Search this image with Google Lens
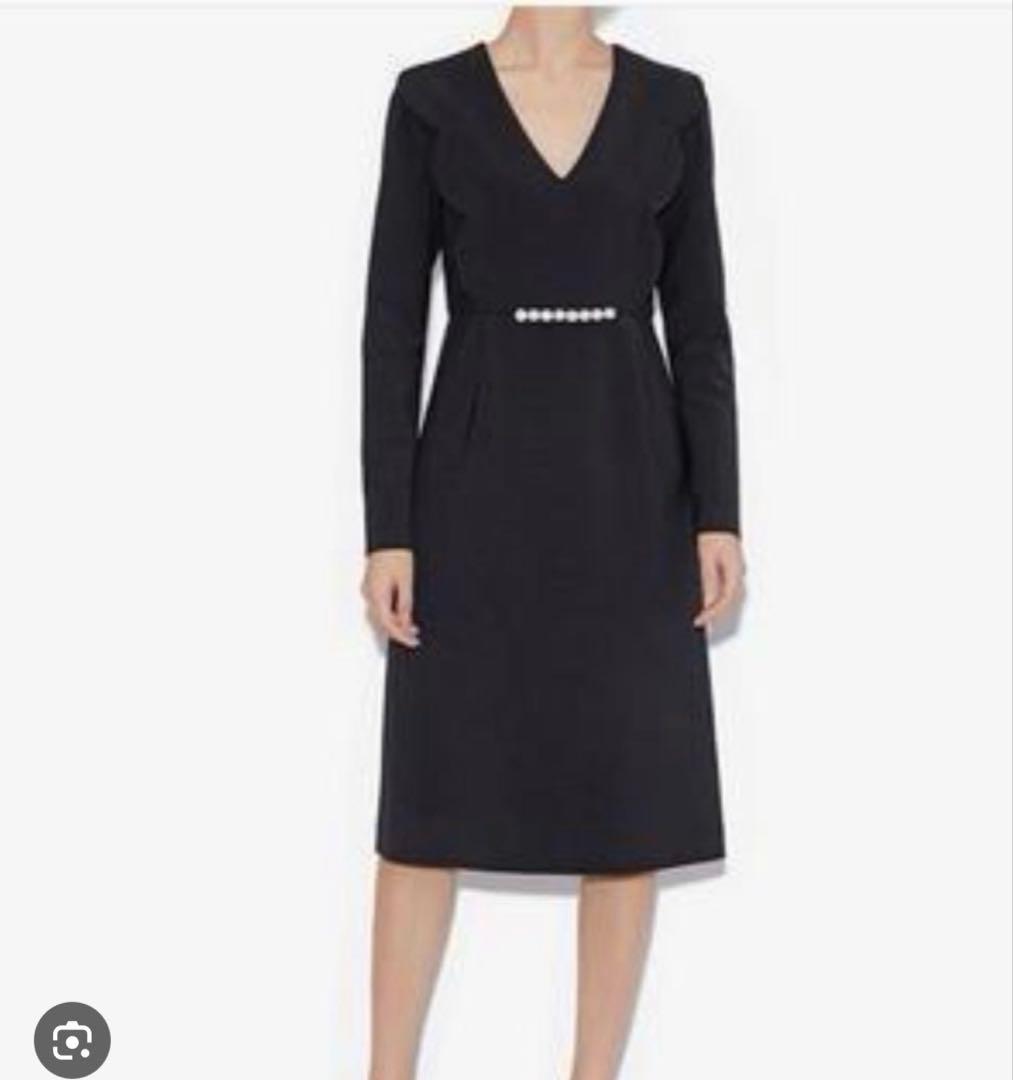Screen dimensions: 1013x1080 [x=72, y=1040]
